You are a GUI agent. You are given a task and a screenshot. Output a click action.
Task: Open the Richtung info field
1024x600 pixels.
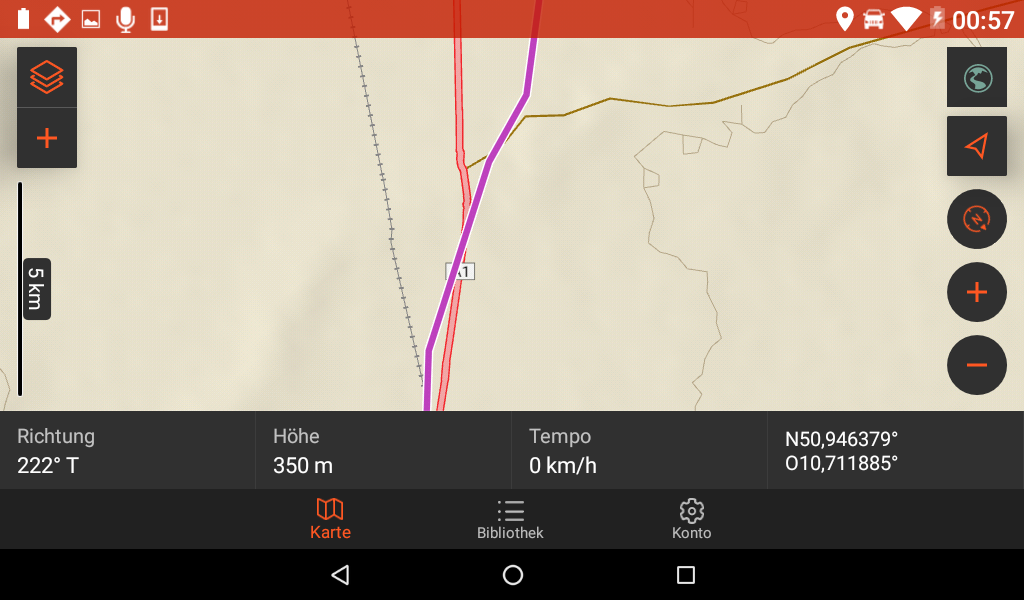(128, 451)
